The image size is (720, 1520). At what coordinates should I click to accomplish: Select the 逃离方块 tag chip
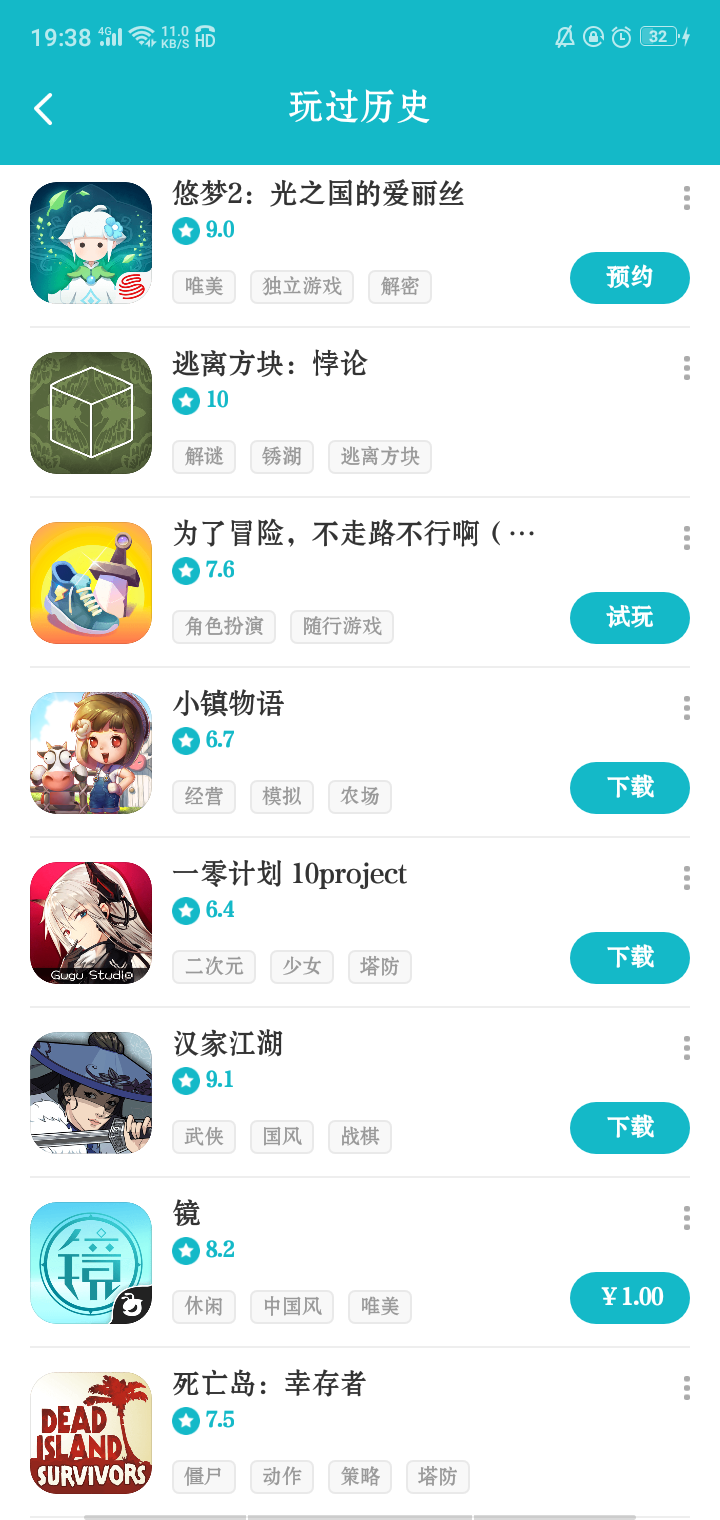coord(380,457)
